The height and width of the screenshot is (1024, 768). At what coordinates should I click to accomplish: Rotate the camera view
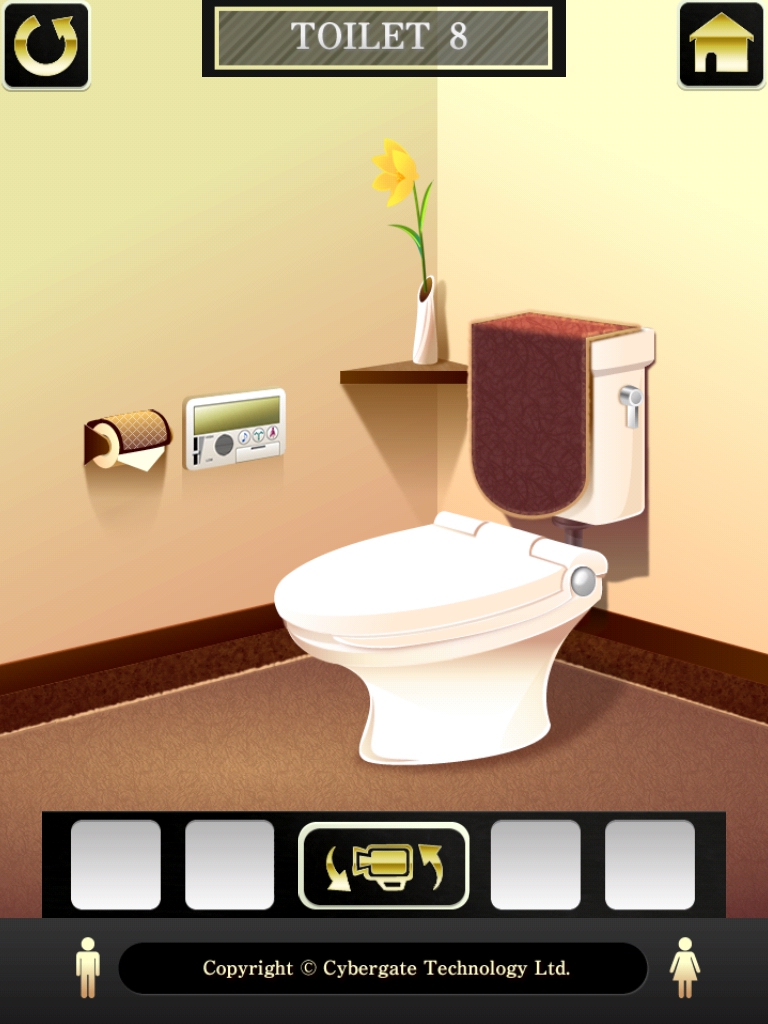(384, 865)
